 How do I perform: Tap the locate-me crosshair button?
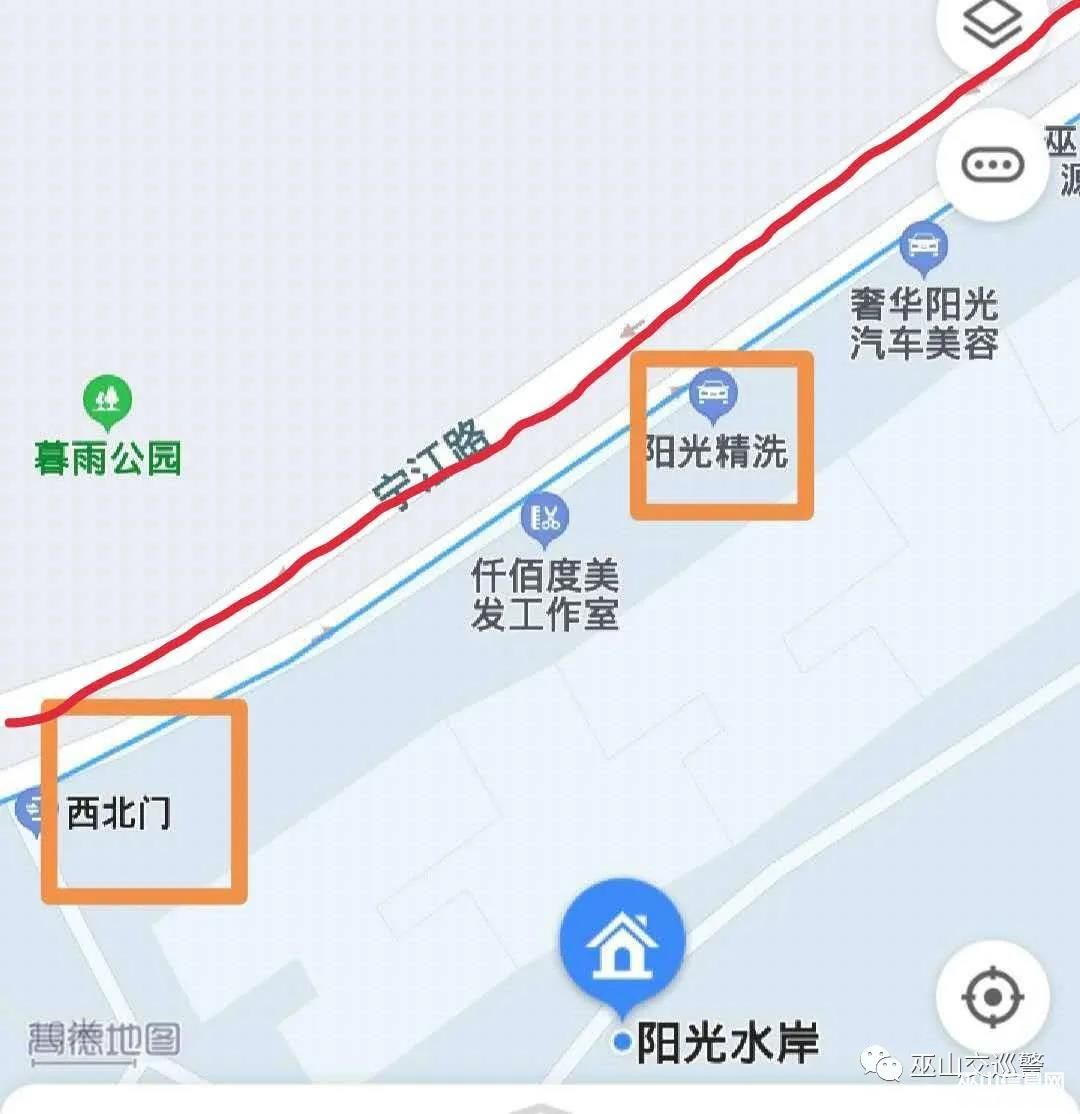point(992,996)
